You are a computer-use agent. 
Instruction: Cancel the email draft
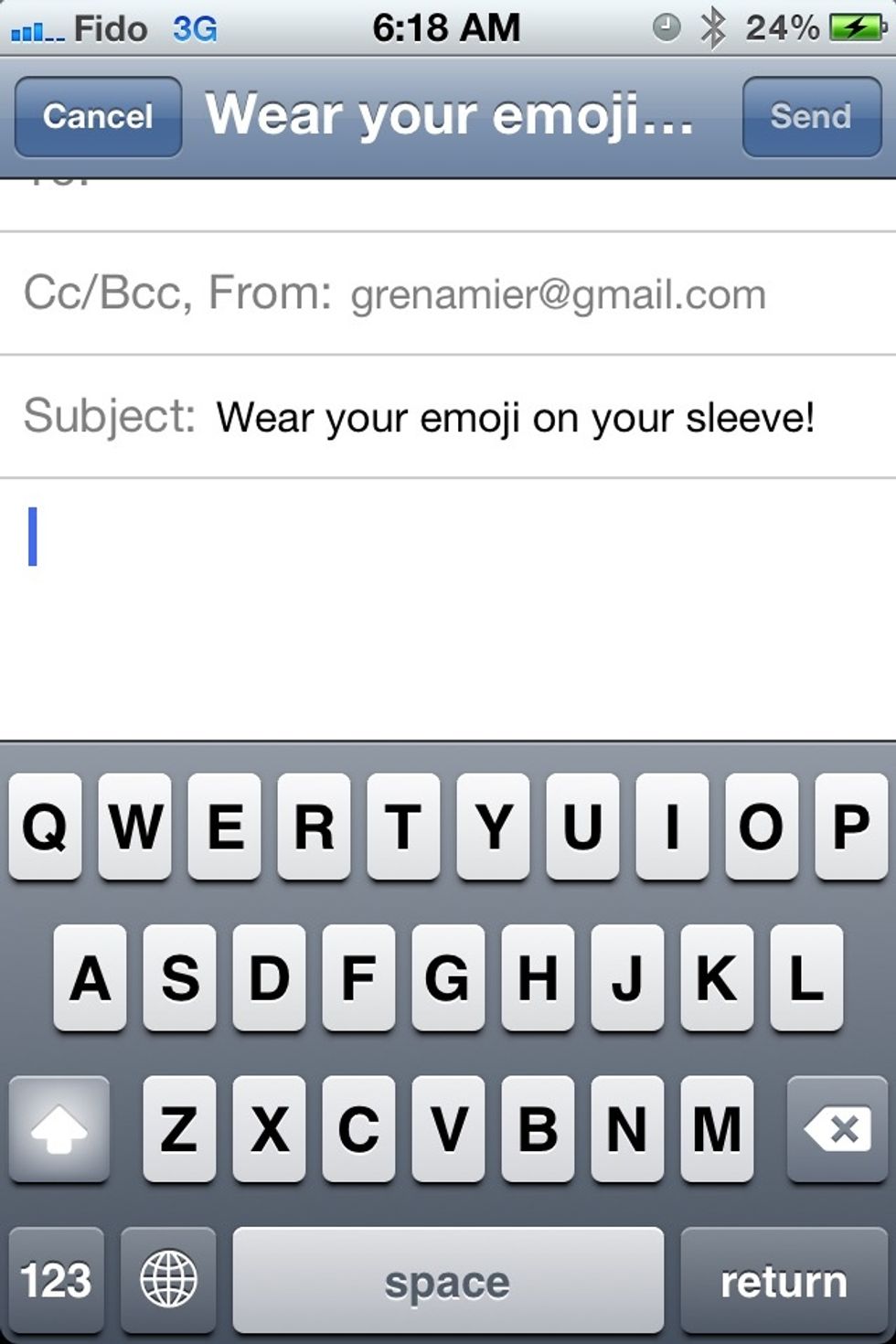click(x=98, y=117)
